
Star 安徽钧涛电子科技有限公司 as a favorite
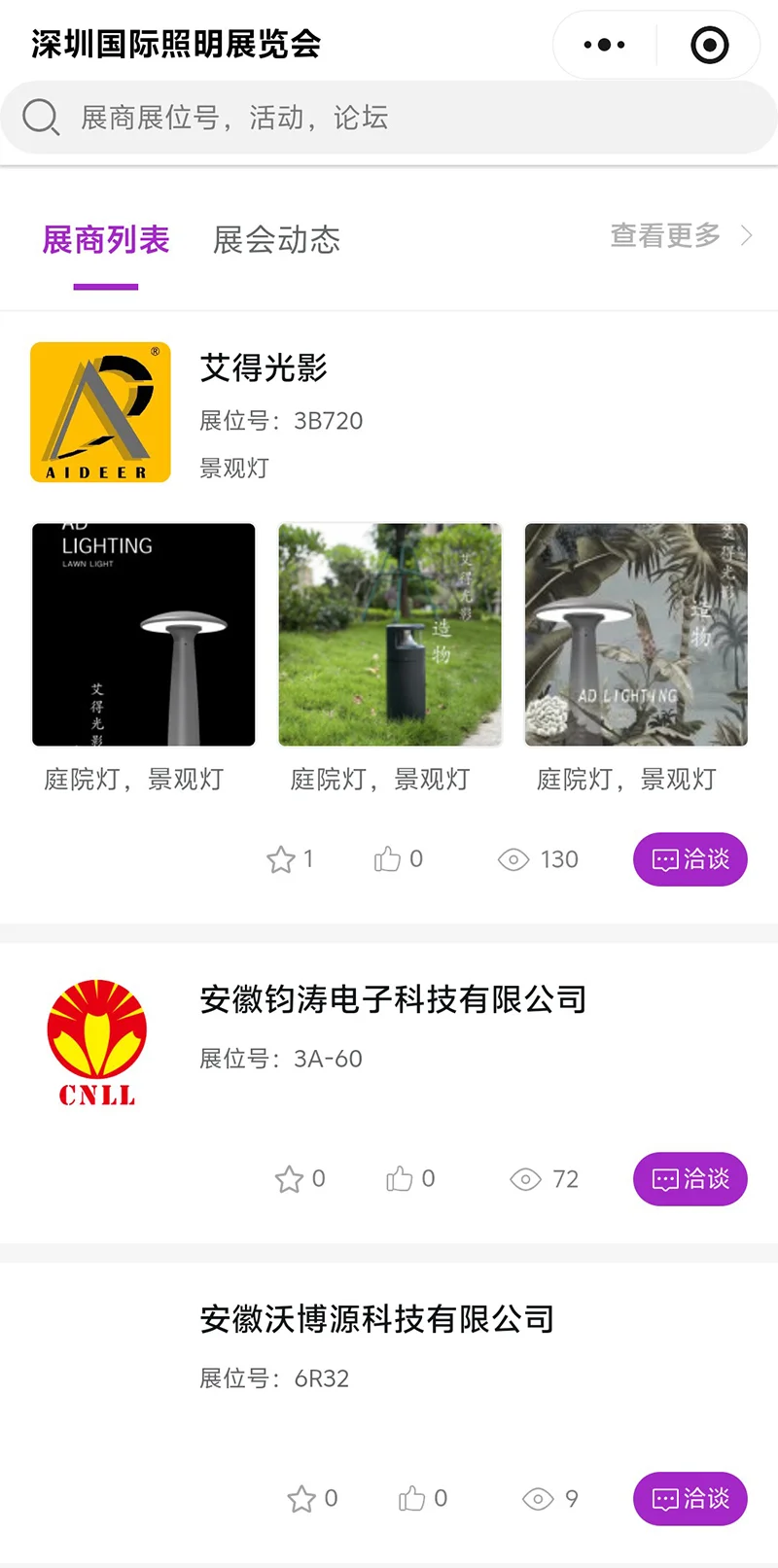[289, 1179]
